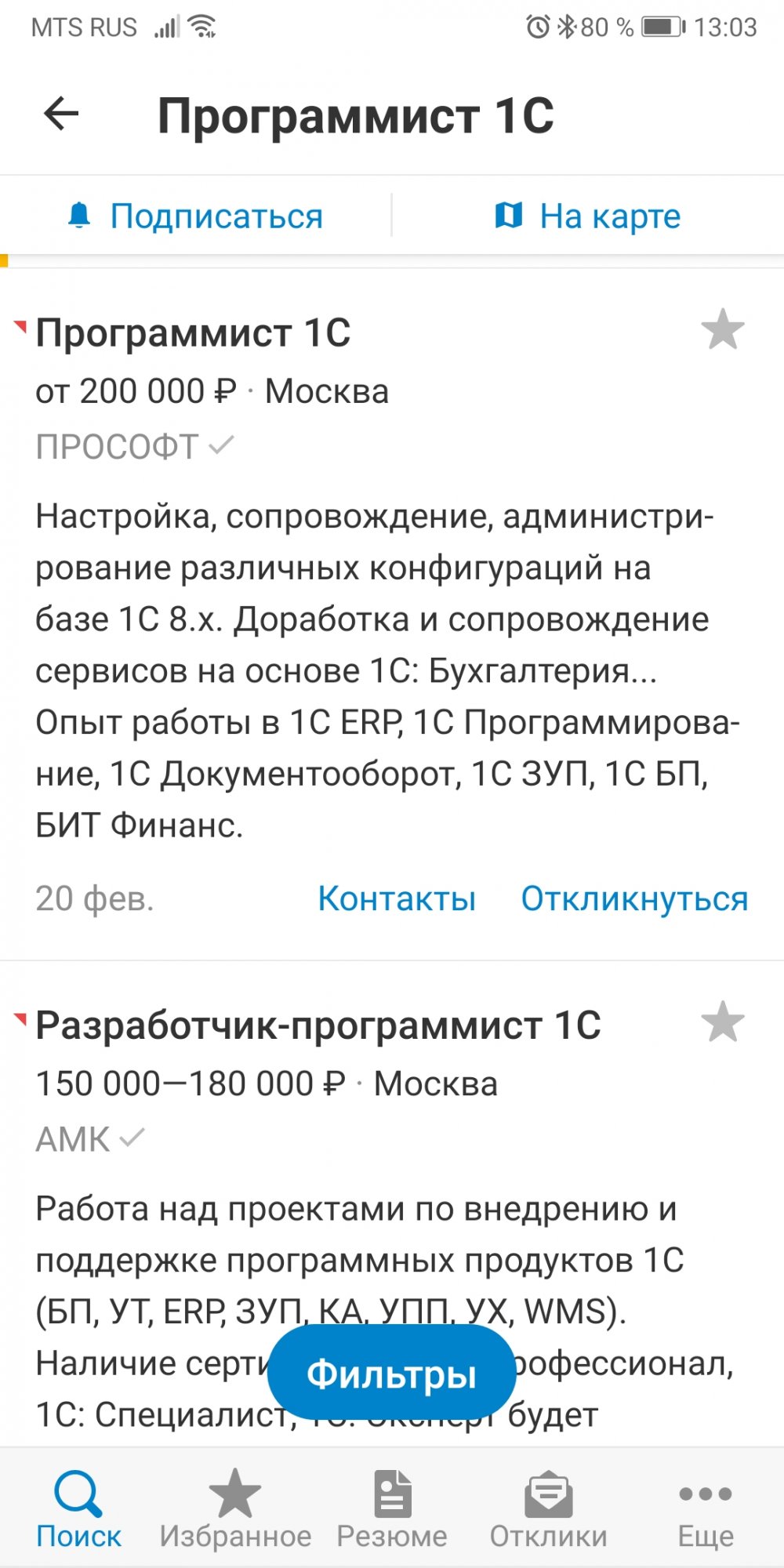Tap Подписаться to subscribe to this search
Screen dimensions: 784x1568
click(196, 216)
